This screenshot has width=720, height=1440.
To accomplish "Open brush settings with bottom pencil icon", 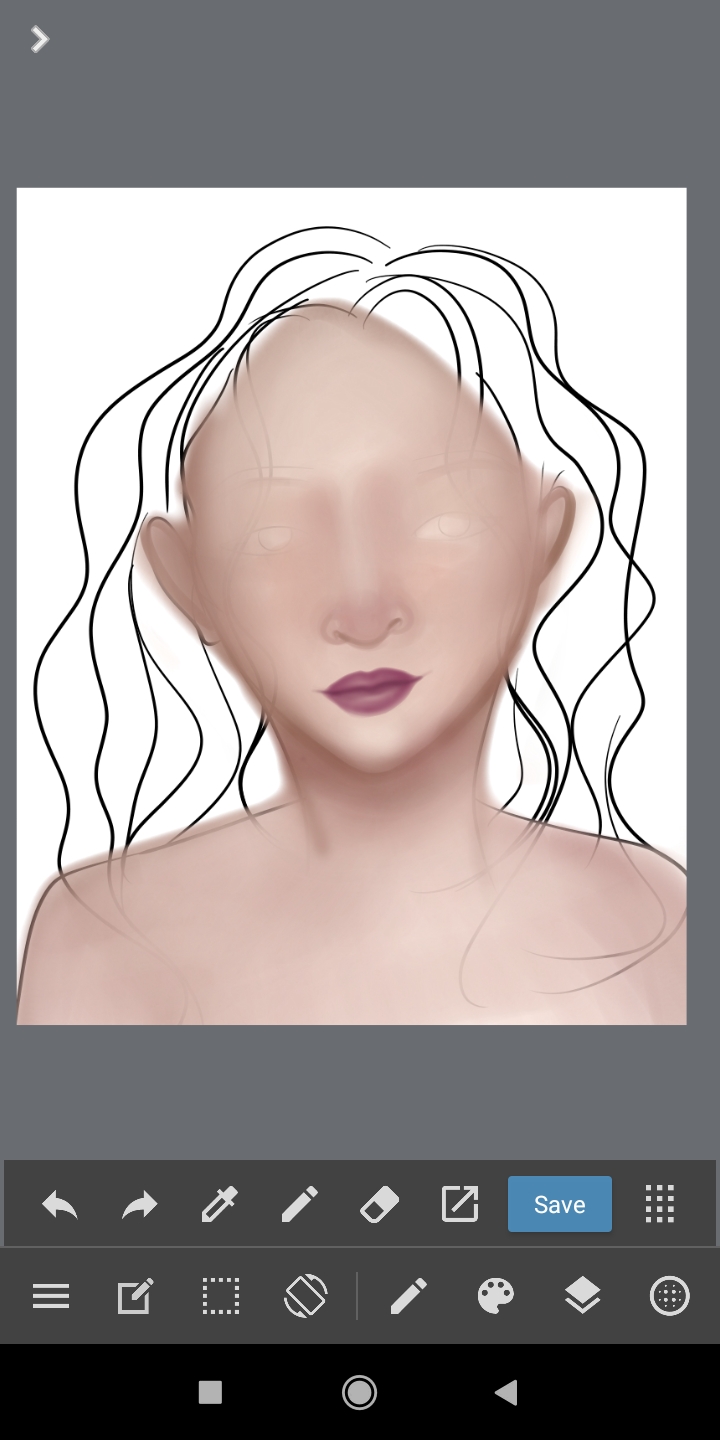I will click(x=408, y=1297).
